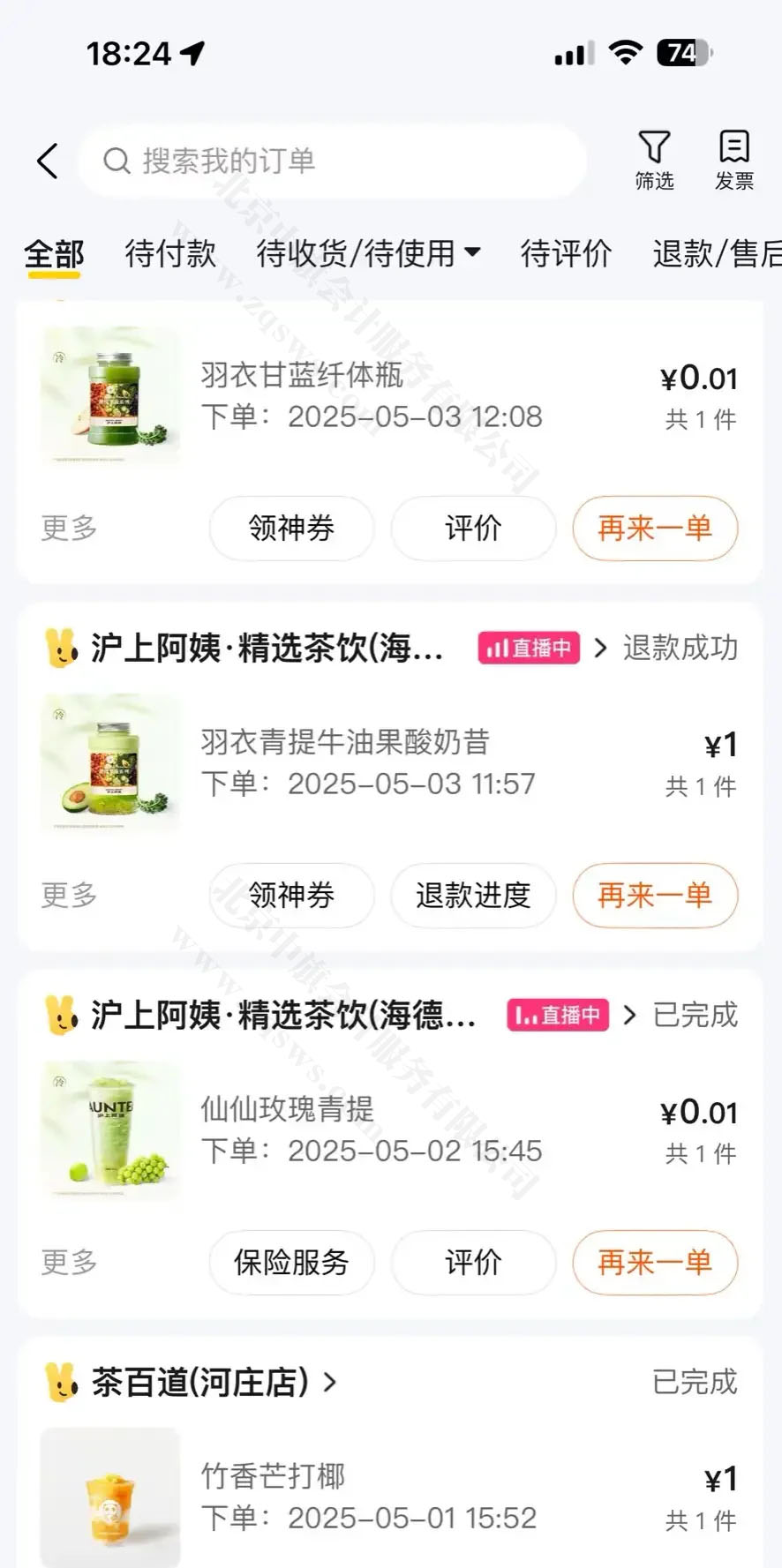Reorder 羽衣甘蓝纤体瓶 with 再来一单

655,529
